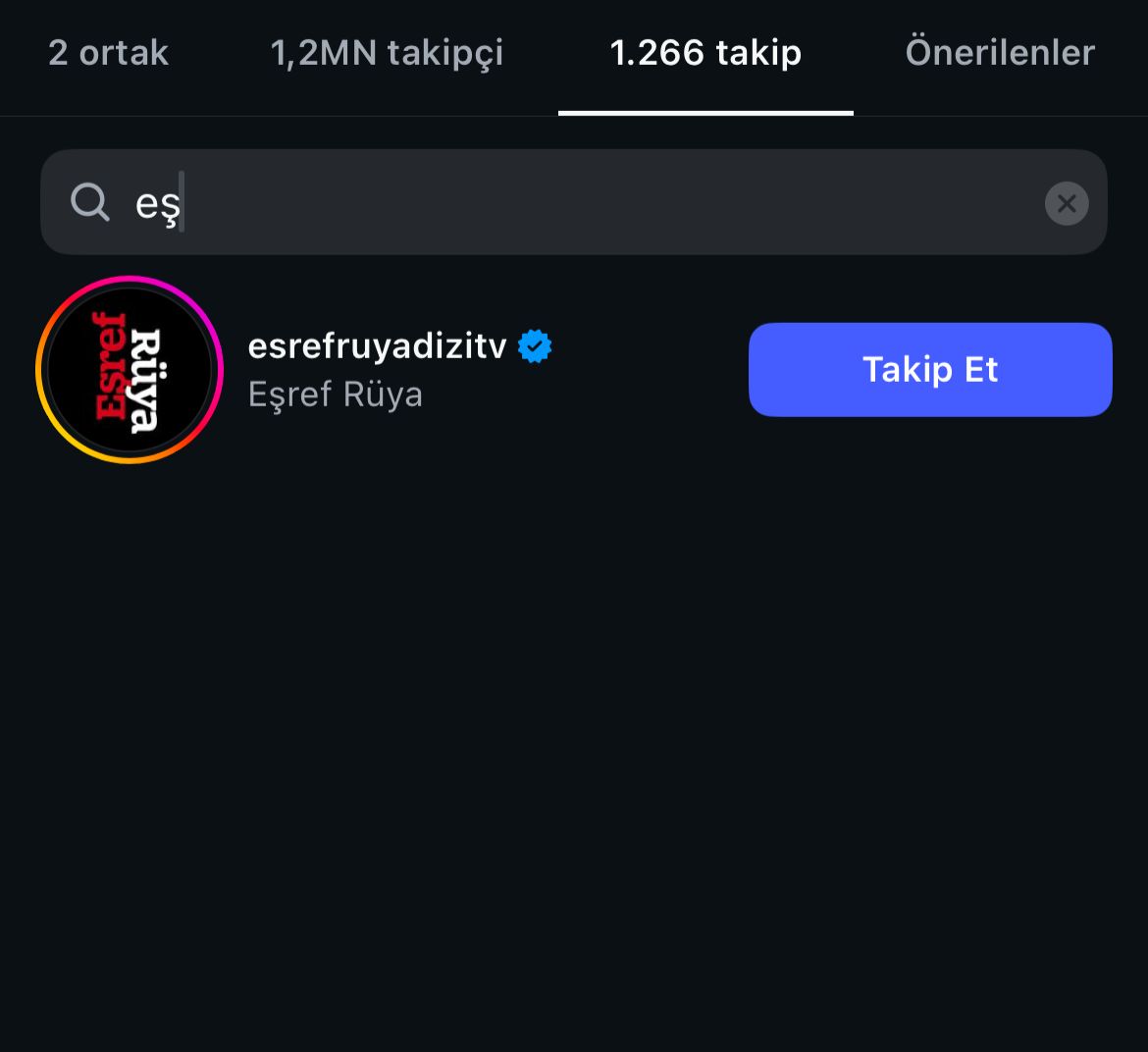View the Eşref Rüya story avatar
The image size is (1148, 1052).
[x=130, y=370]
